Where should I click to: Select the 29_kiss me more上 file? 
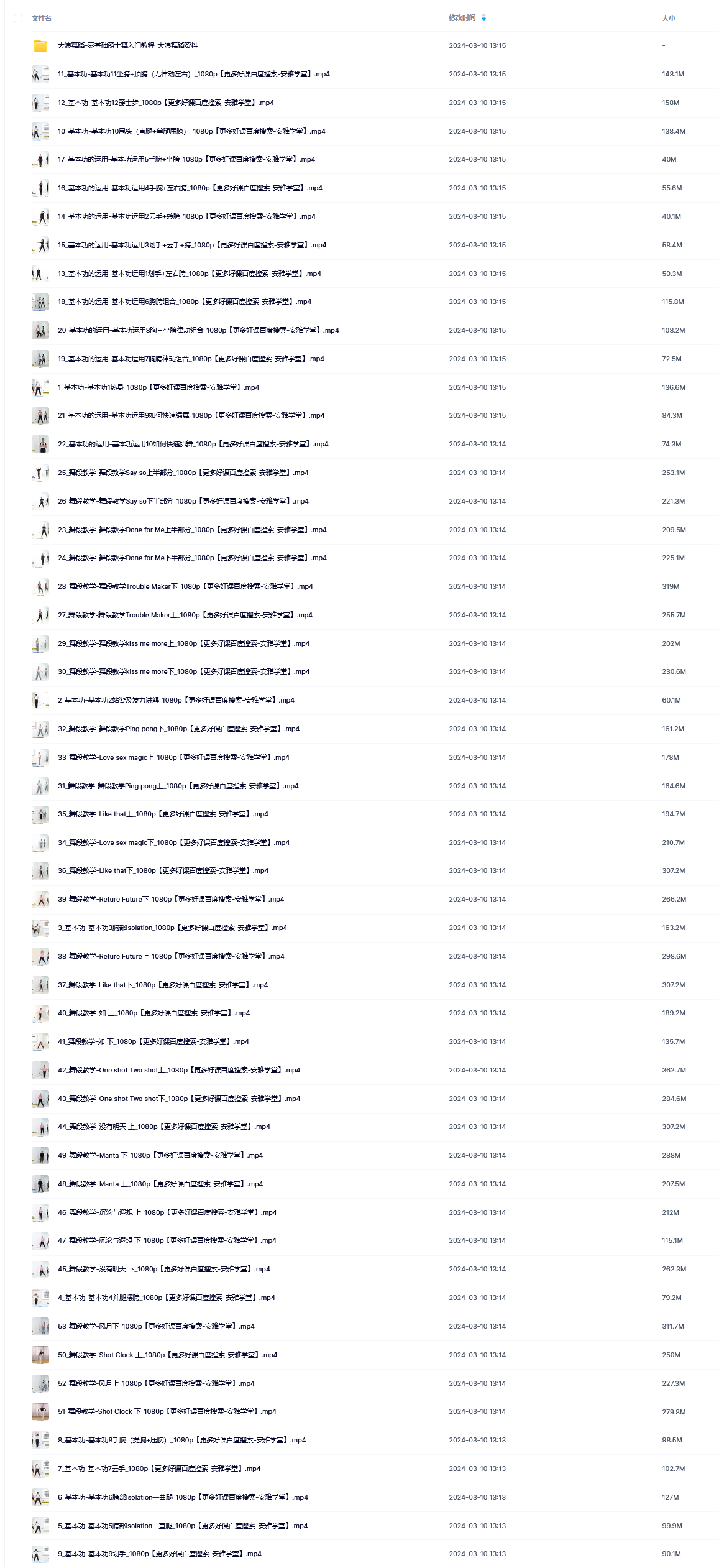click(x=183, y=643)
